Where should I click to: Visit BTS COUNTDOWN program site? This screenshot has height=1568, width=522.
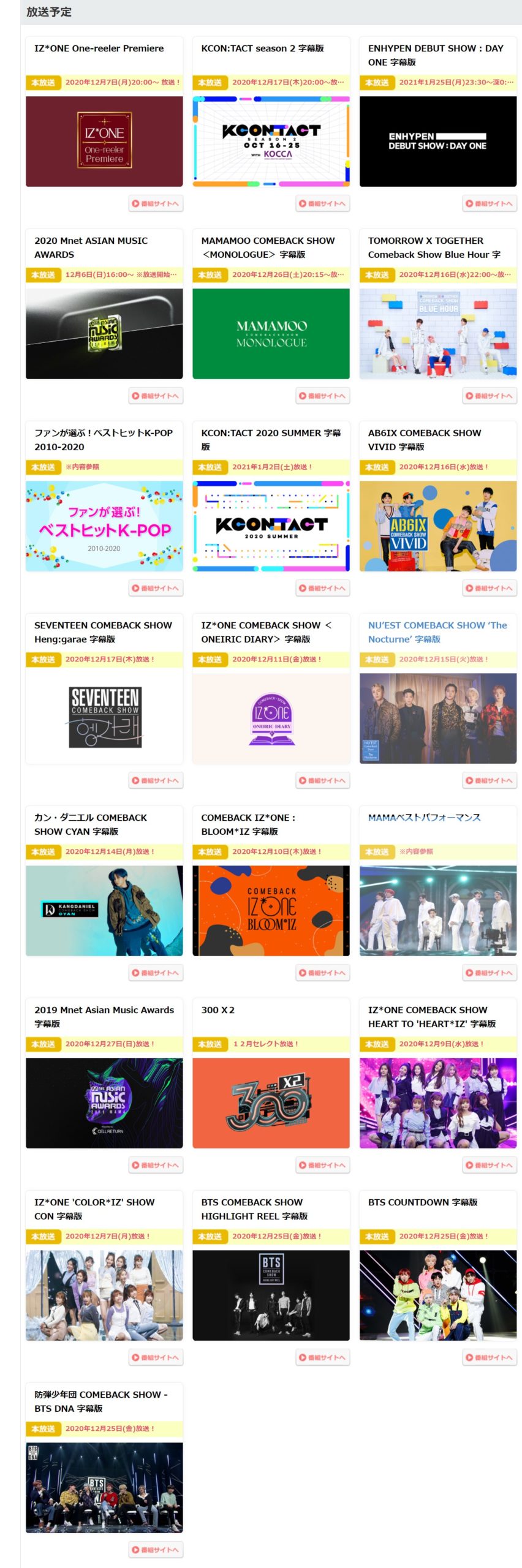point(489,1357)
